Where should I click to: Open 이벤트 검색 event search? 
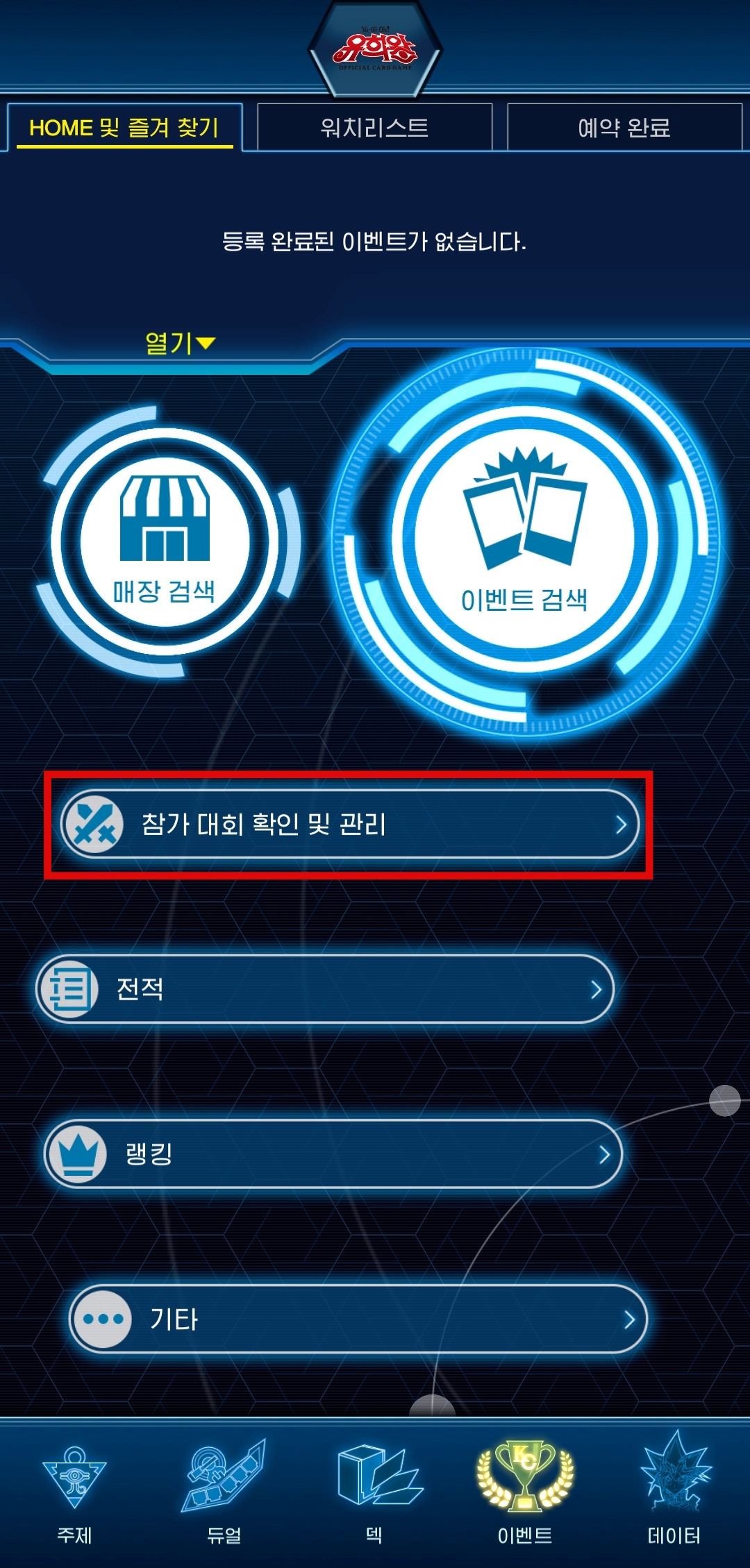(x=525, y=540)
